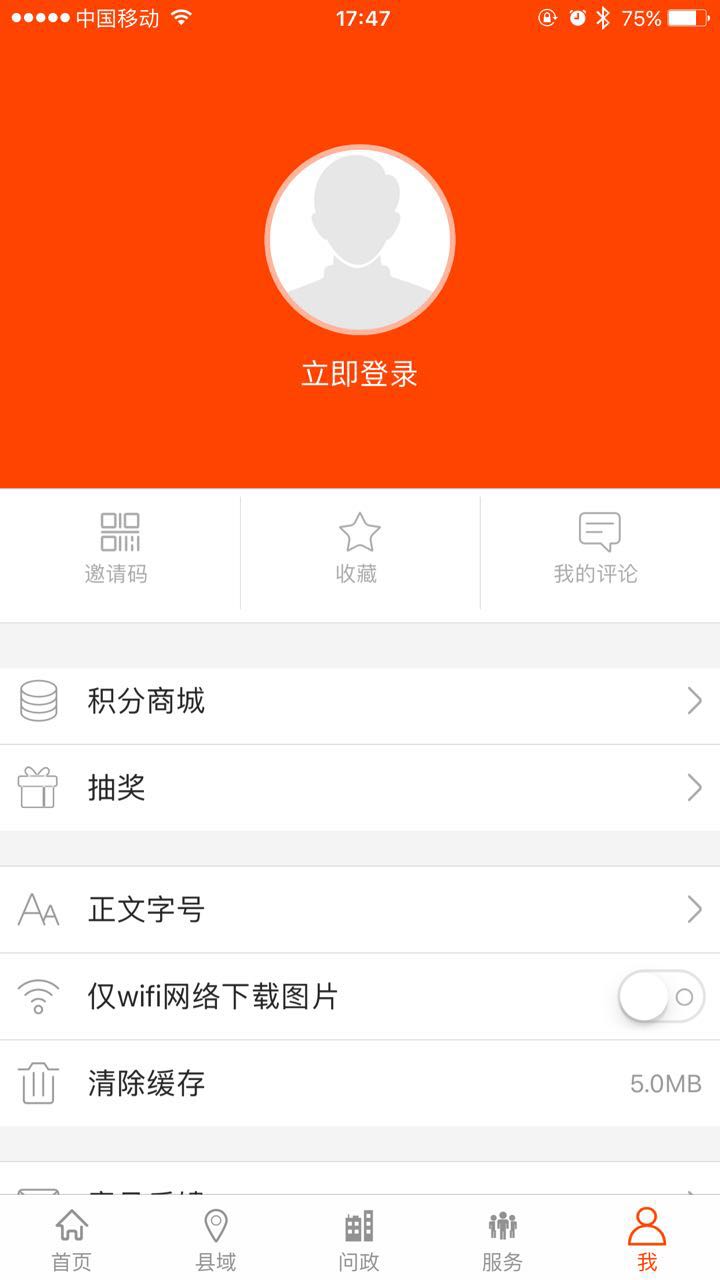Tap the blank profile avatar image
The image size is (720, 1280).
pos(360,238)
